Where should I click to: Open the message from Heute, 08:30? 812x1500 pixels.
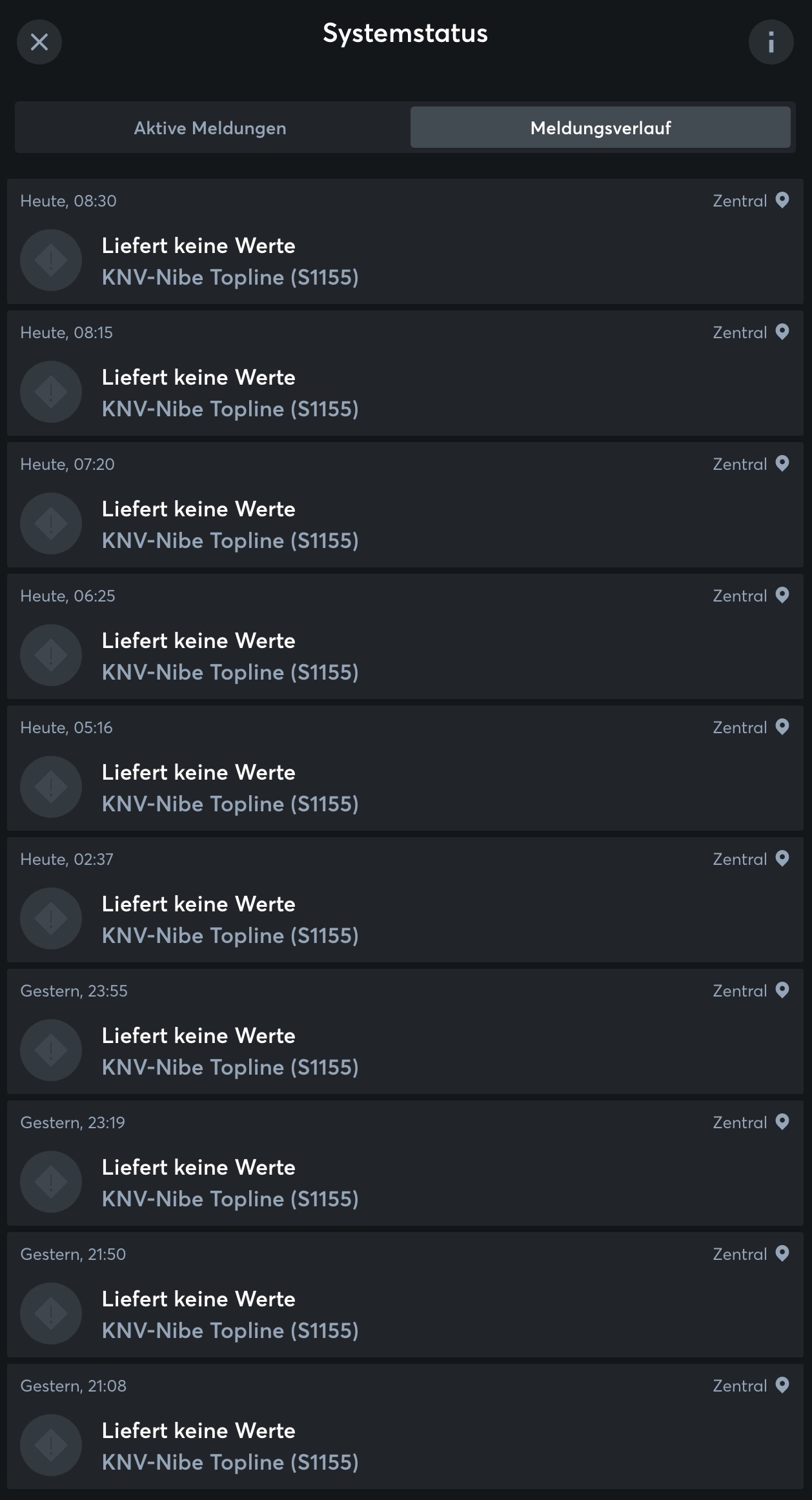(x=405, y=242)
